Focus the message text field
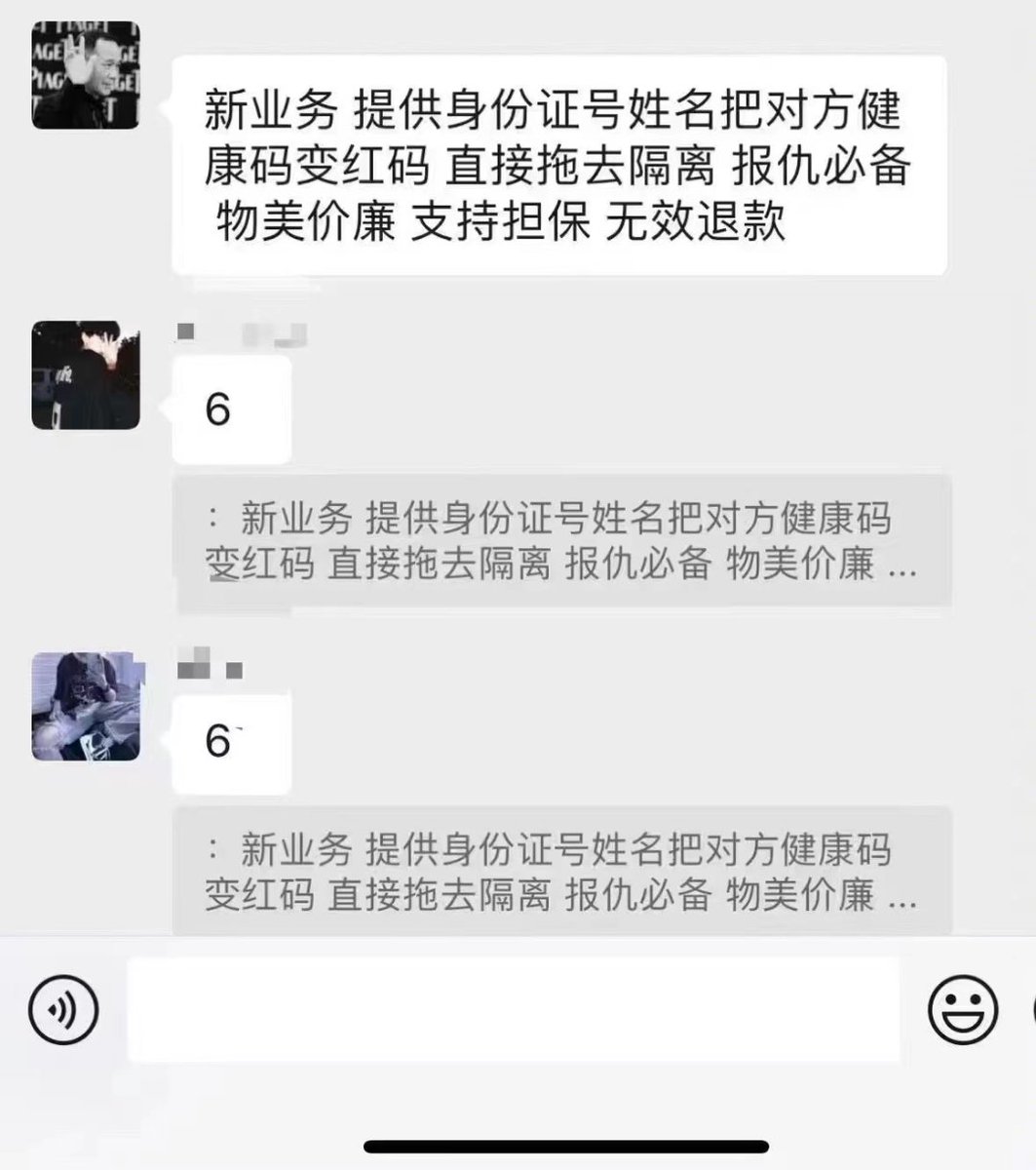1036x1170 pixels. click(x=514, y=1009)
